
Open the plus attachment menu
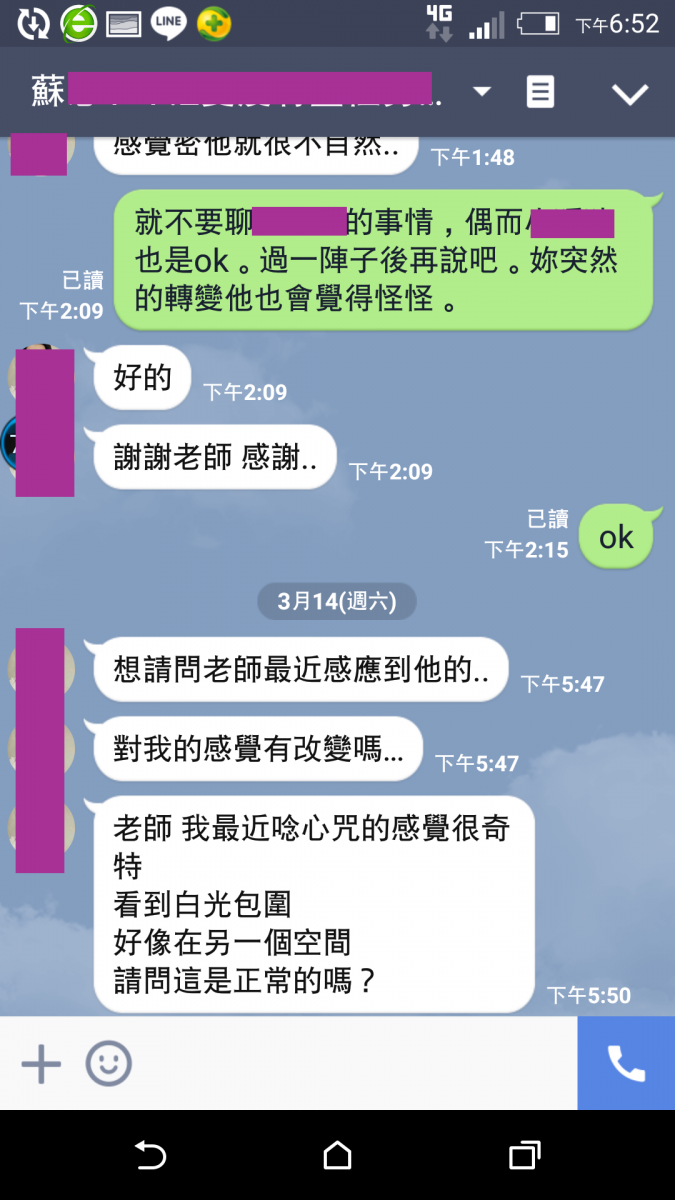click(41, 1063)
